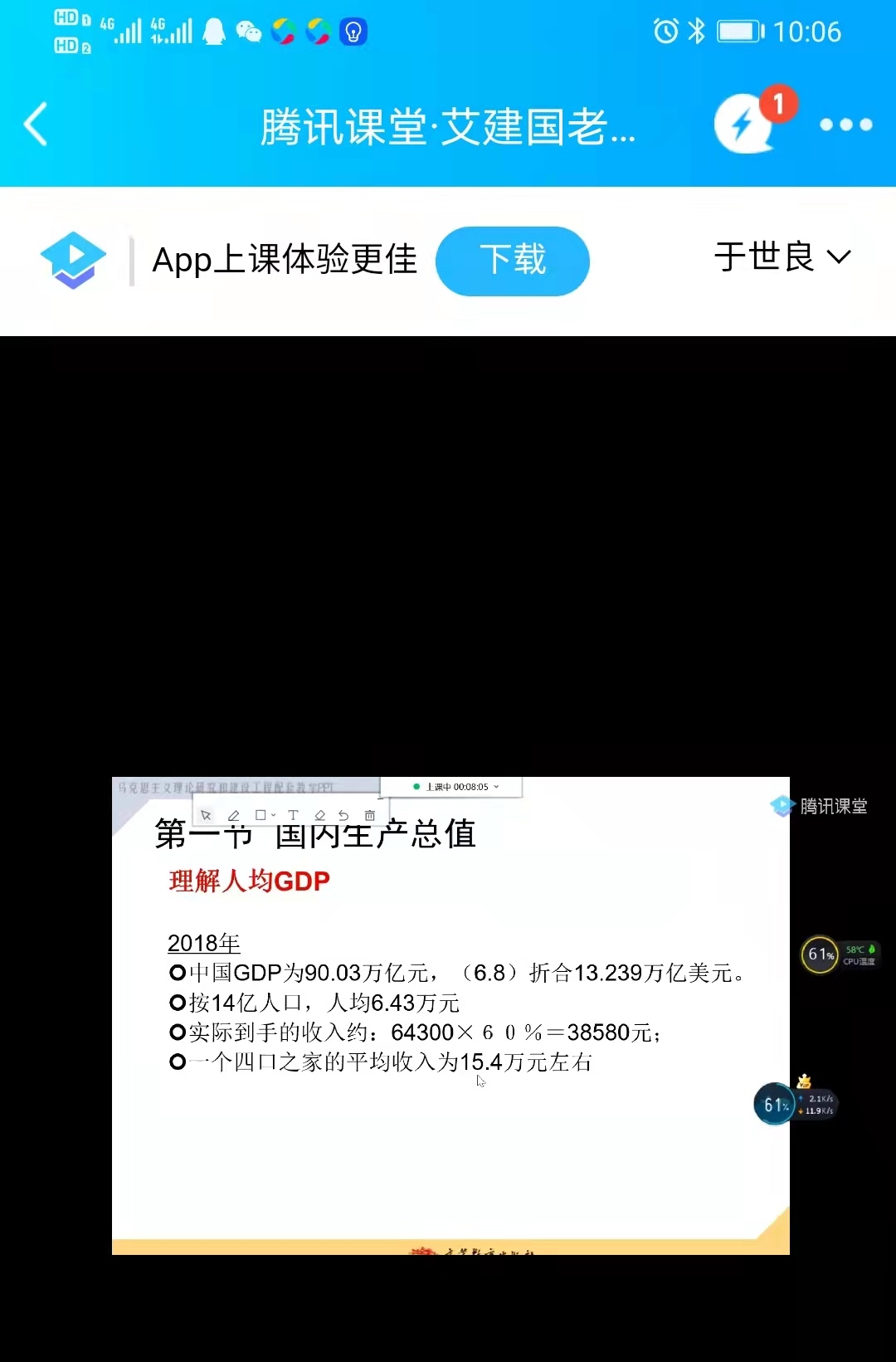Tap the 下载 download button
The image size is (896, 1362).
512,261
